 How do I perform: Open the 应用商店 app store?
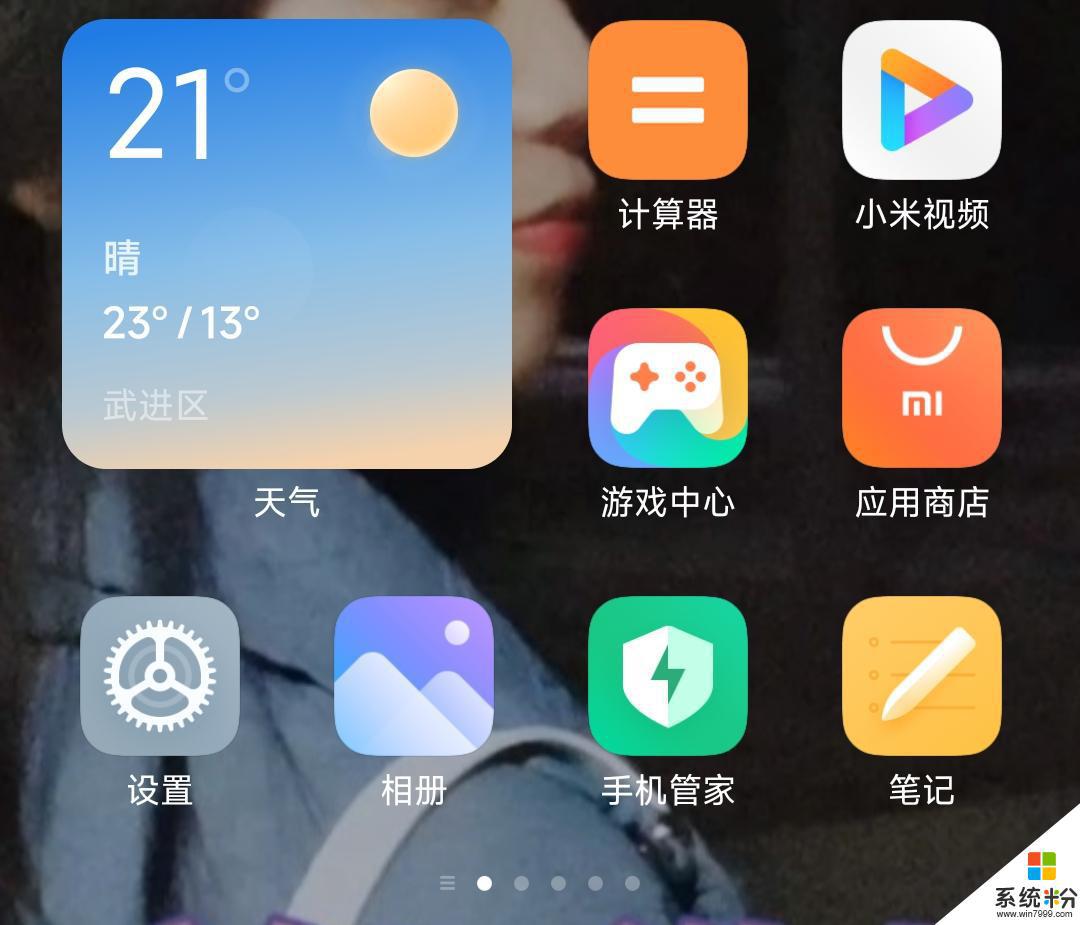pyautogui.click(x=921, y=388)
